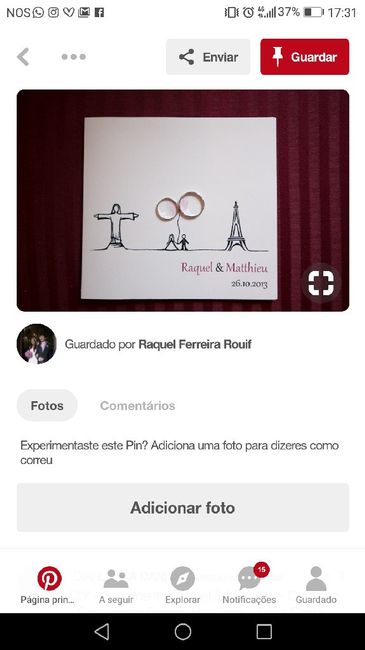Go to Página principal tab
Screen dimensions: 365x650
tap(49, 585)
